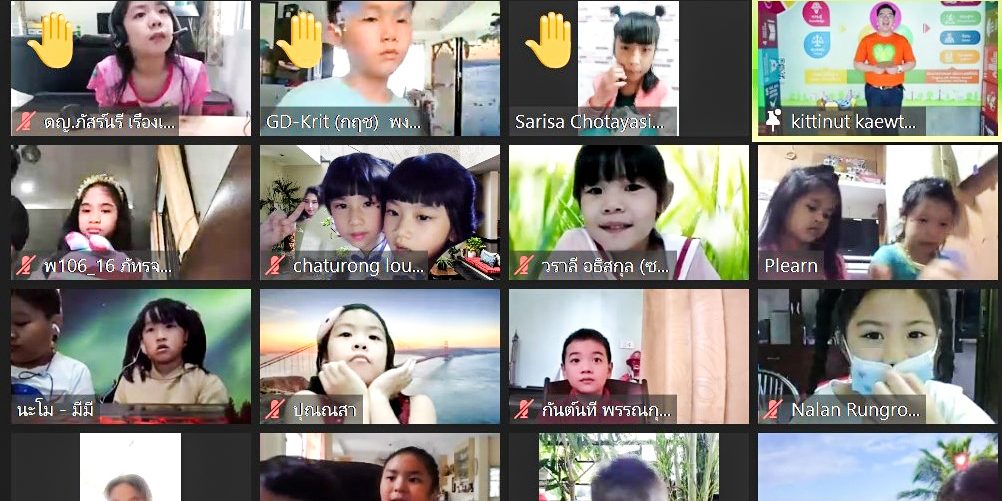Open Nalan Rungro's video tile
The height and width of the screenshot is (501, 1002).
point(878,356)
